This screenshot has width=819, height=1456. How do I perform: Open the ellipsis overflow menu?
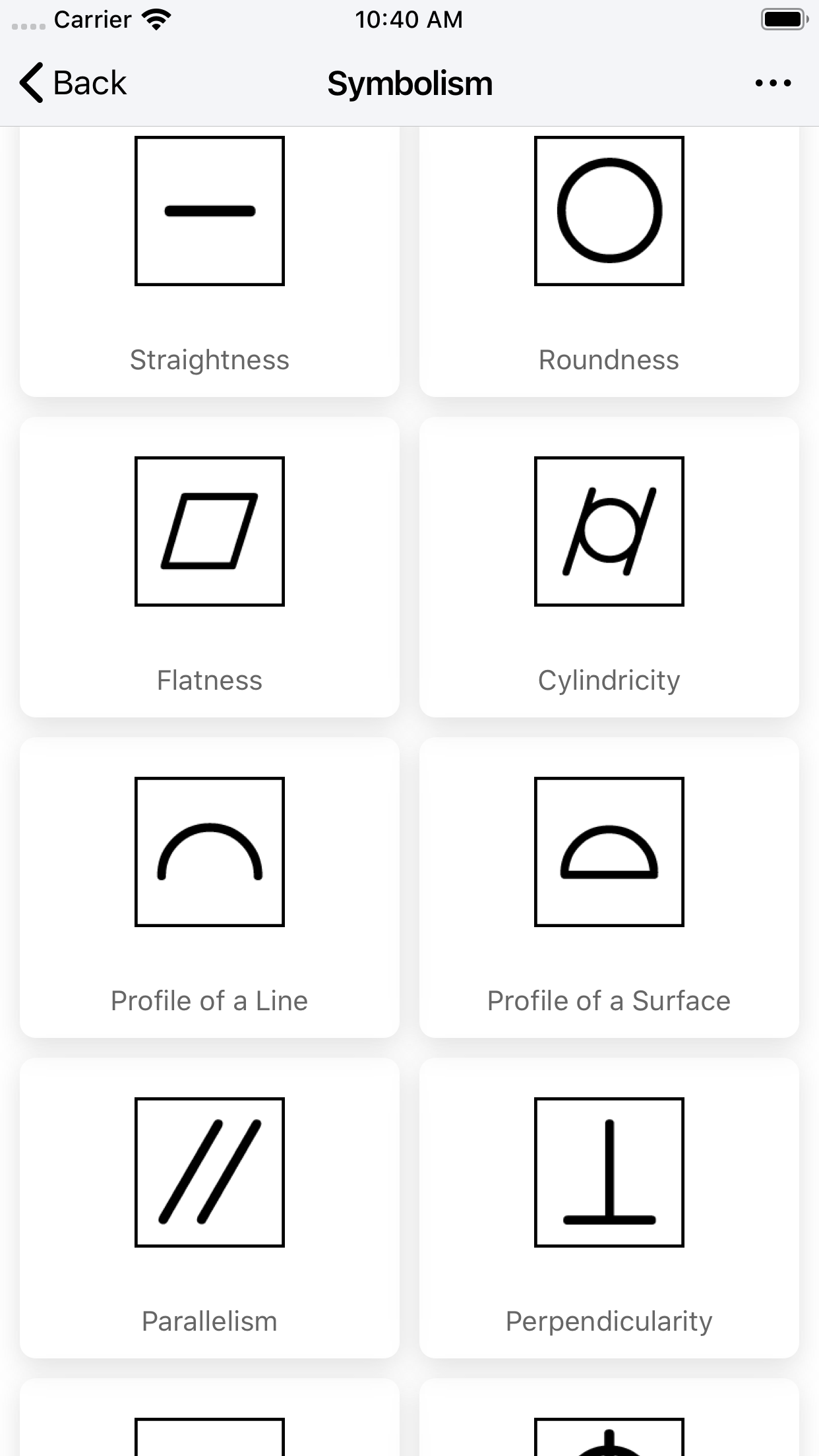tap(773, 82)
